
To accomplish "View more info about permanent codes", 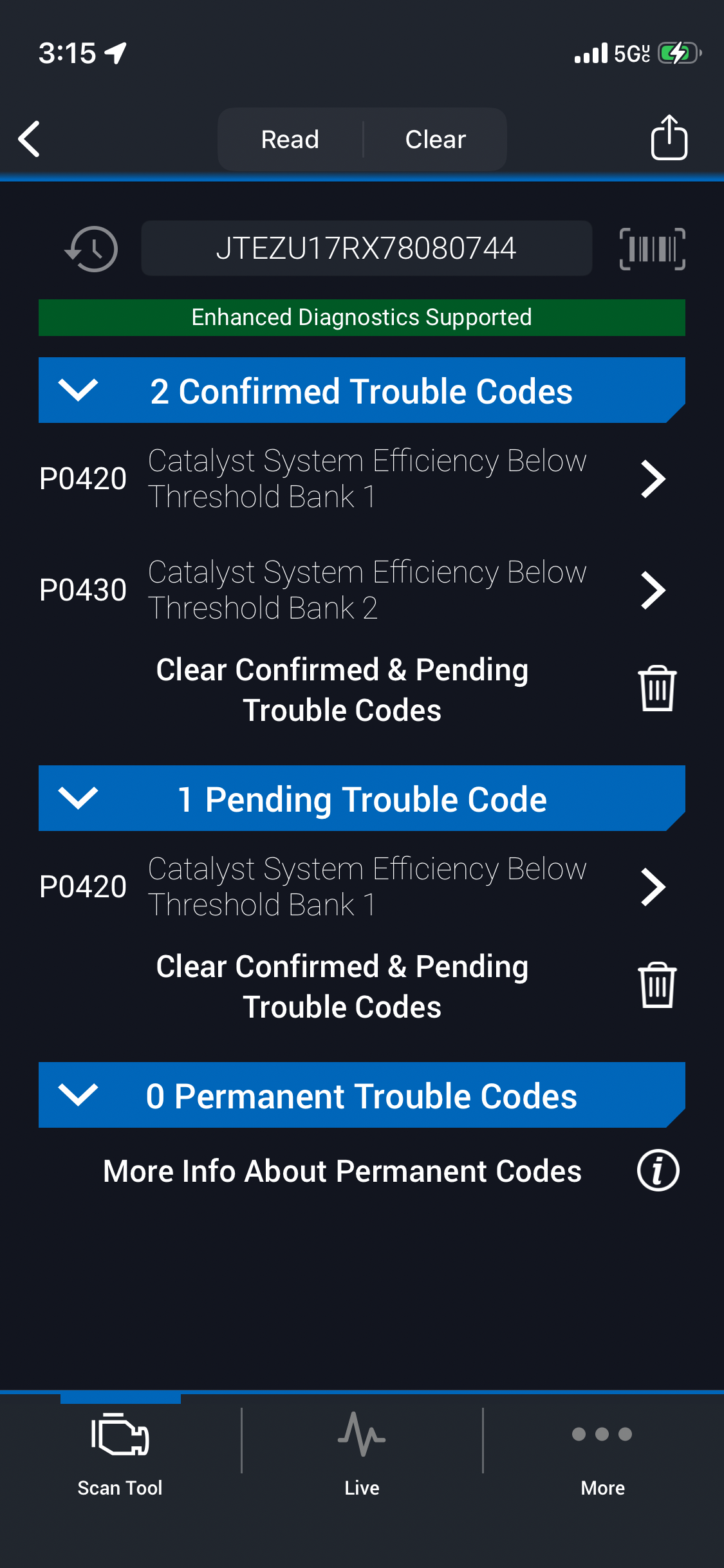I will tap(658, 1170).
